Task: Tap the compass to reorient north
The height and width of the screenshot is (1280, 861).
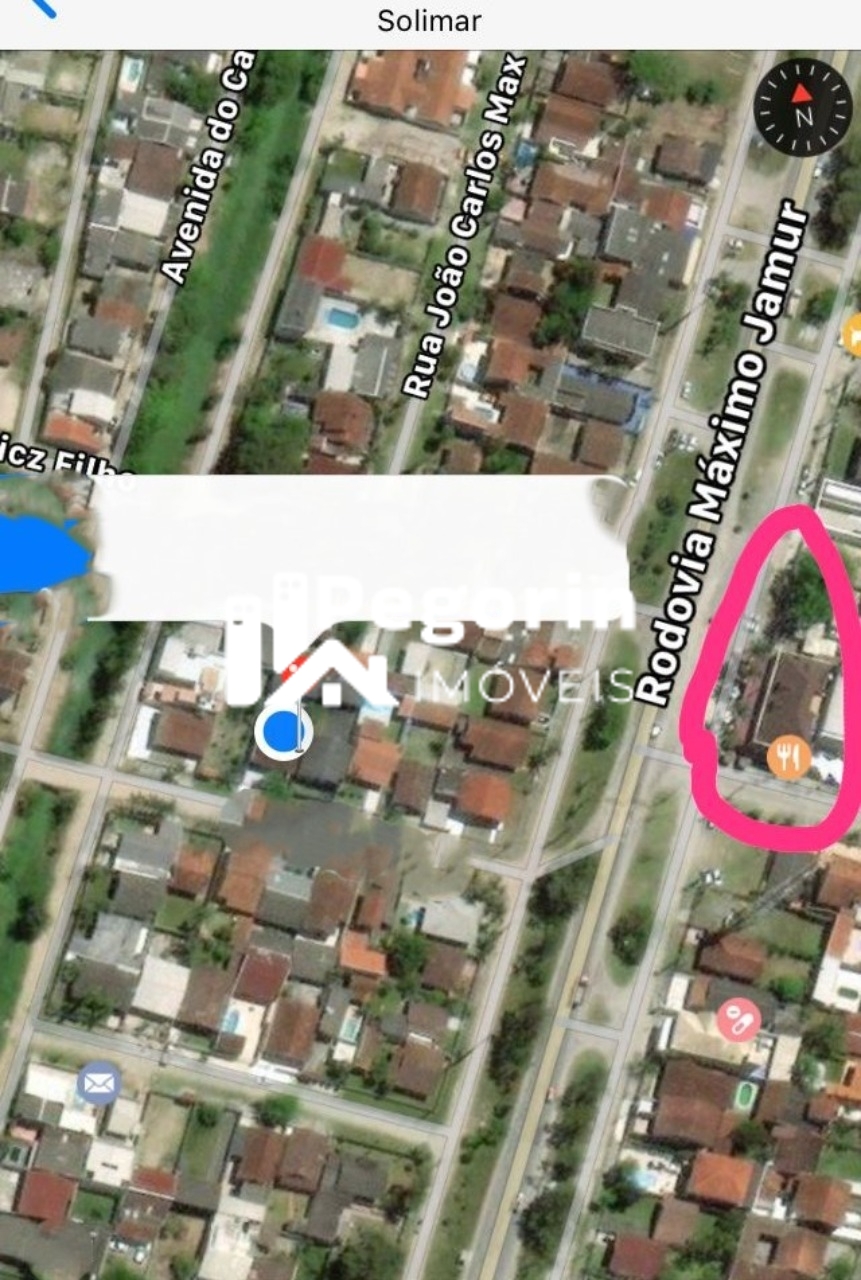Action: [802, 107]
